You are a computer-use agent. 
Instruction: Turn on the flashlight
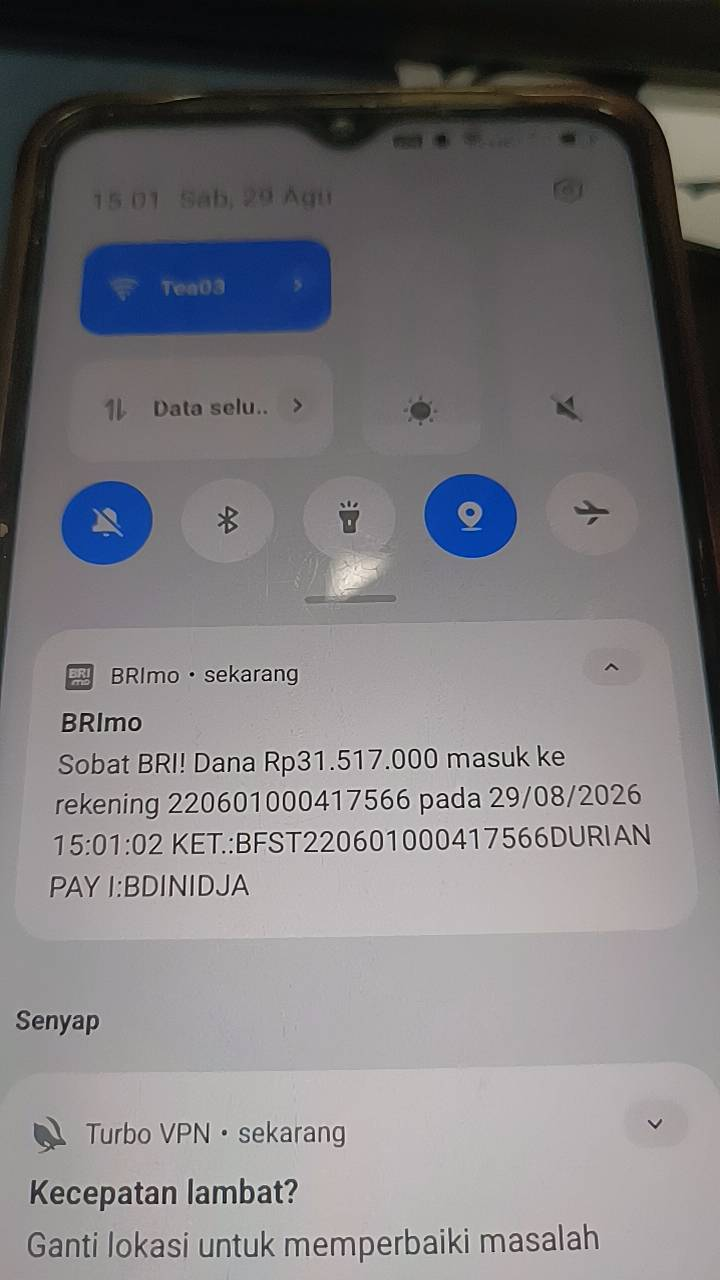point(349,518)
